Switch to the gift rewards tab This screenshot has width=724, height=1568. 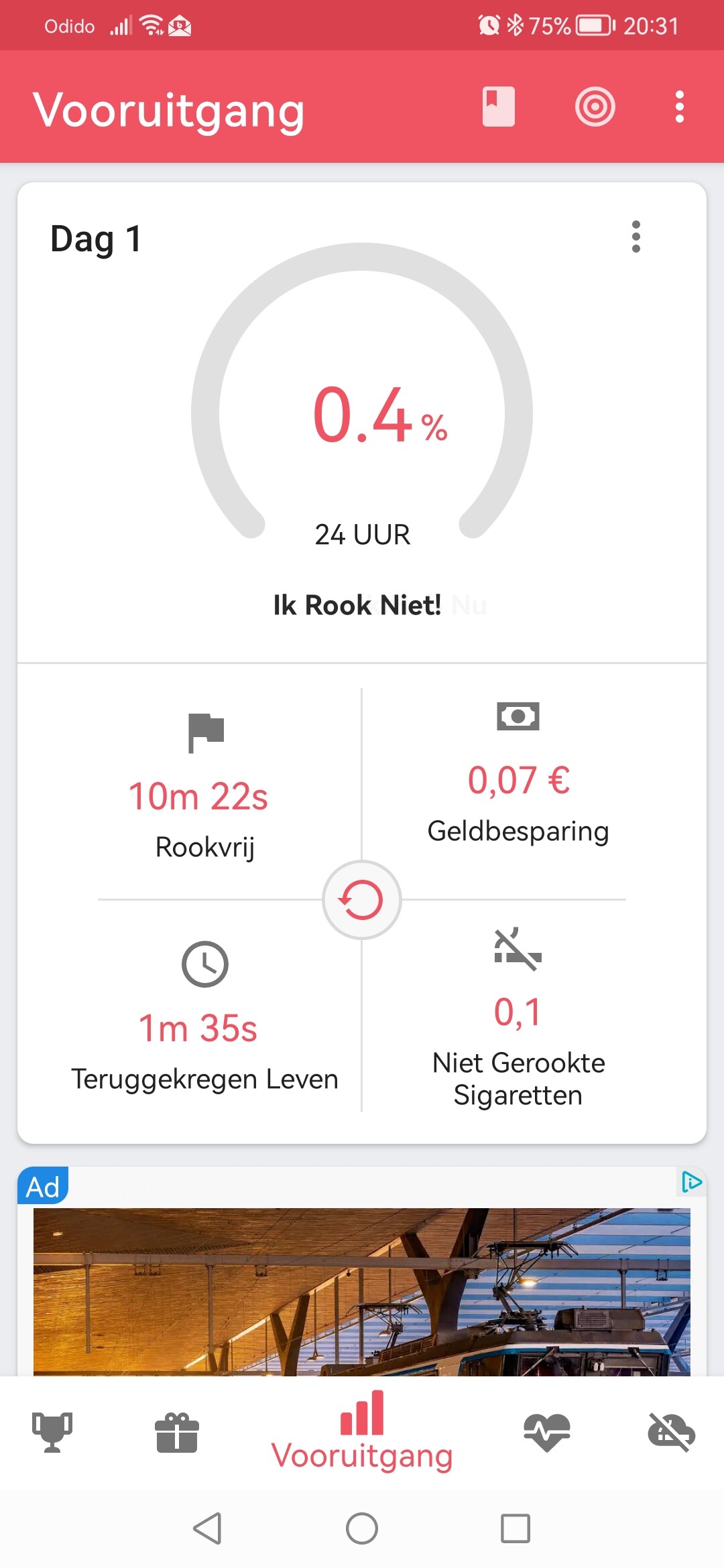pos(177,1432)
